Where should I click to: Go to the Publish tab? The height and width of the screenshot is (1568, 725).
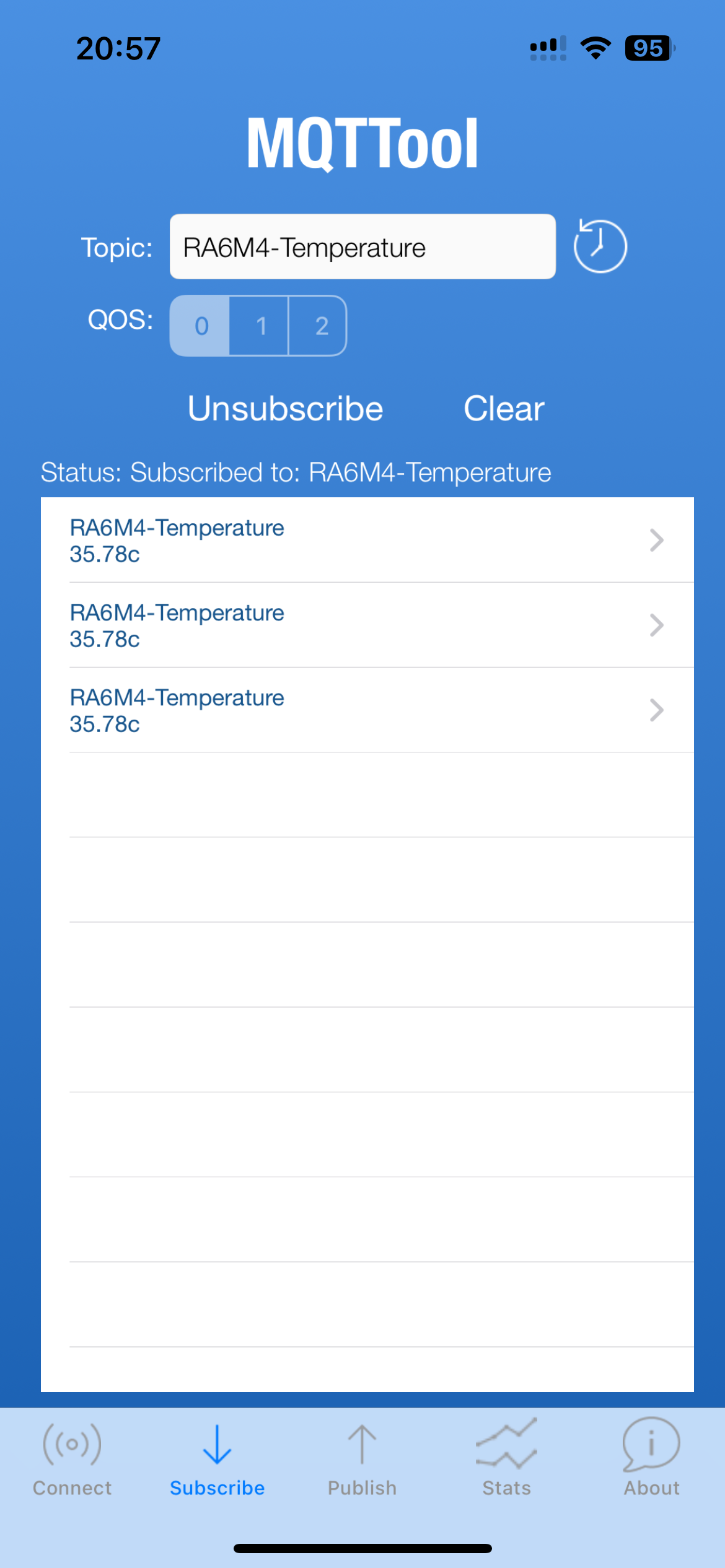tap(362, 1460)
